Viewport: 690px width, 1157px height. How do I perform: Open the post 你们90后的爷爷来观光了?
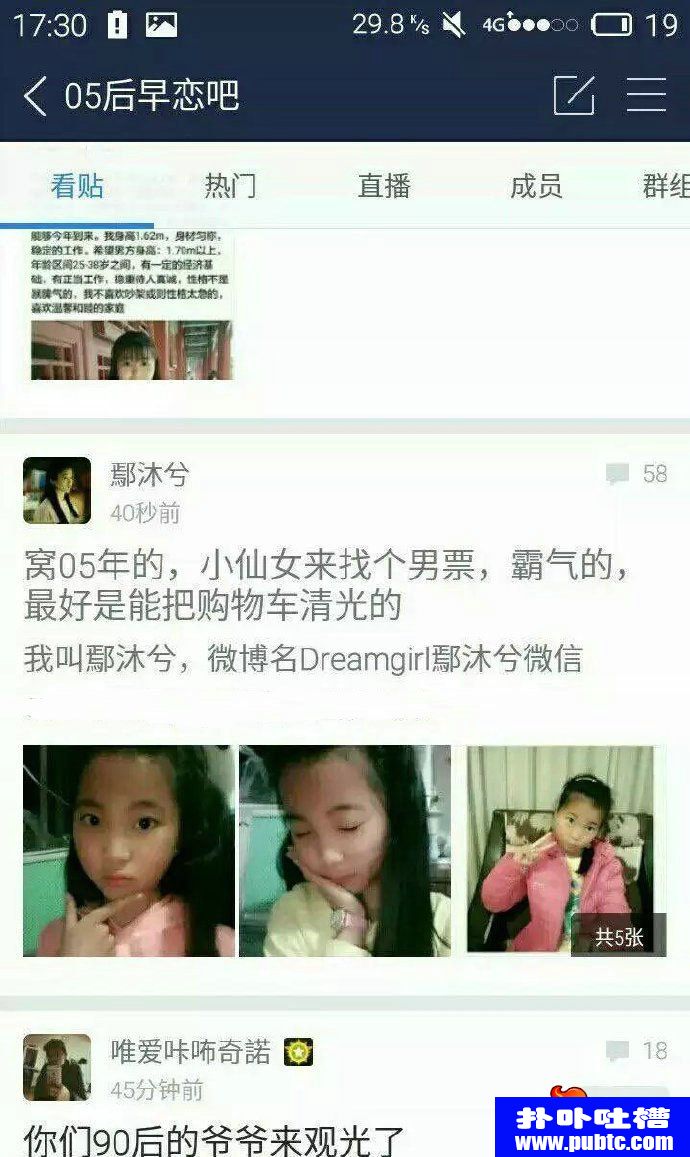[214, 1140]
